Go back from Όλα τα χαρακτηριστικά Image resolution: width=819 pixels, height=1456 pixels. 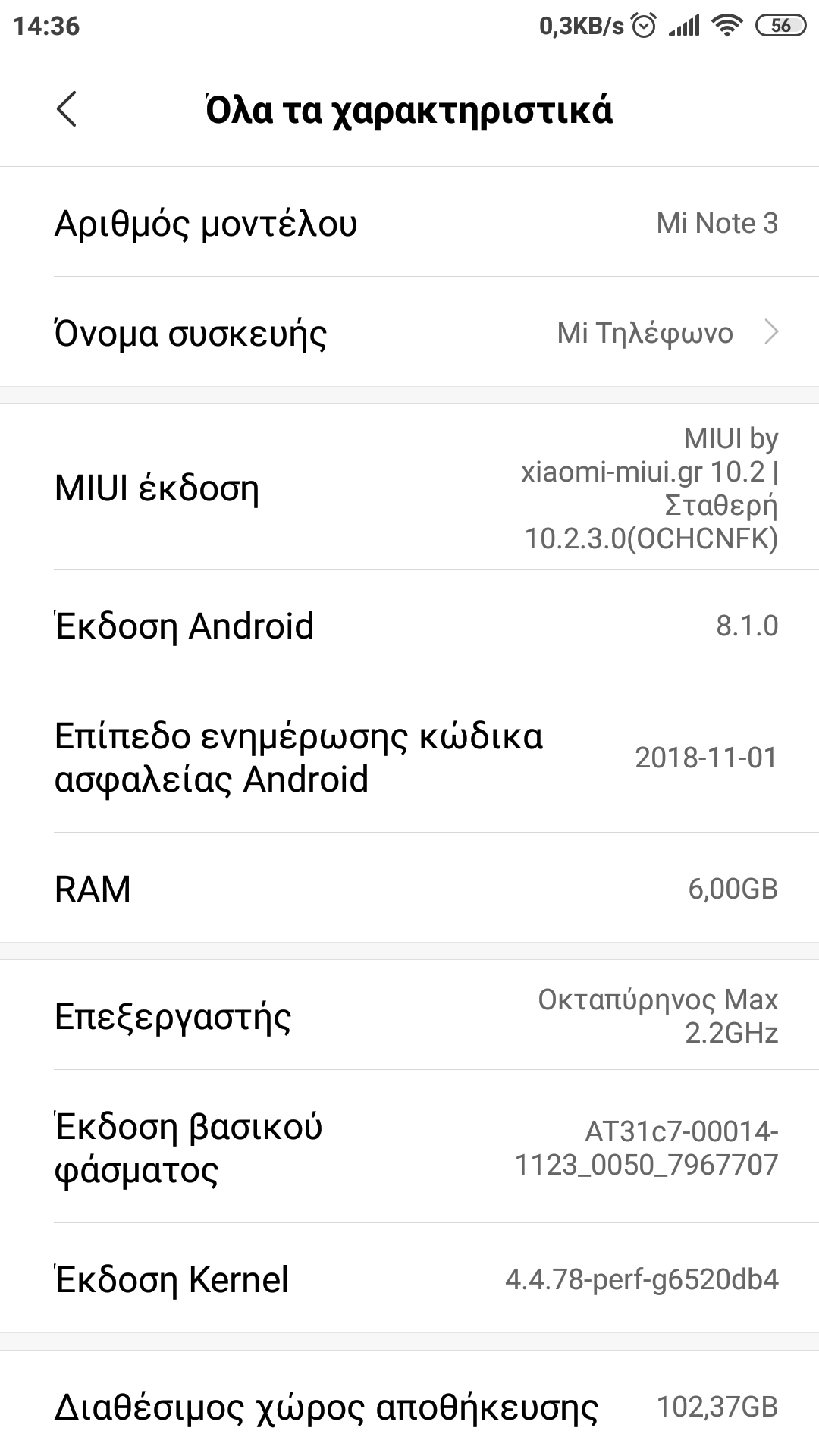pyautogui.click(x=67, y=109)
